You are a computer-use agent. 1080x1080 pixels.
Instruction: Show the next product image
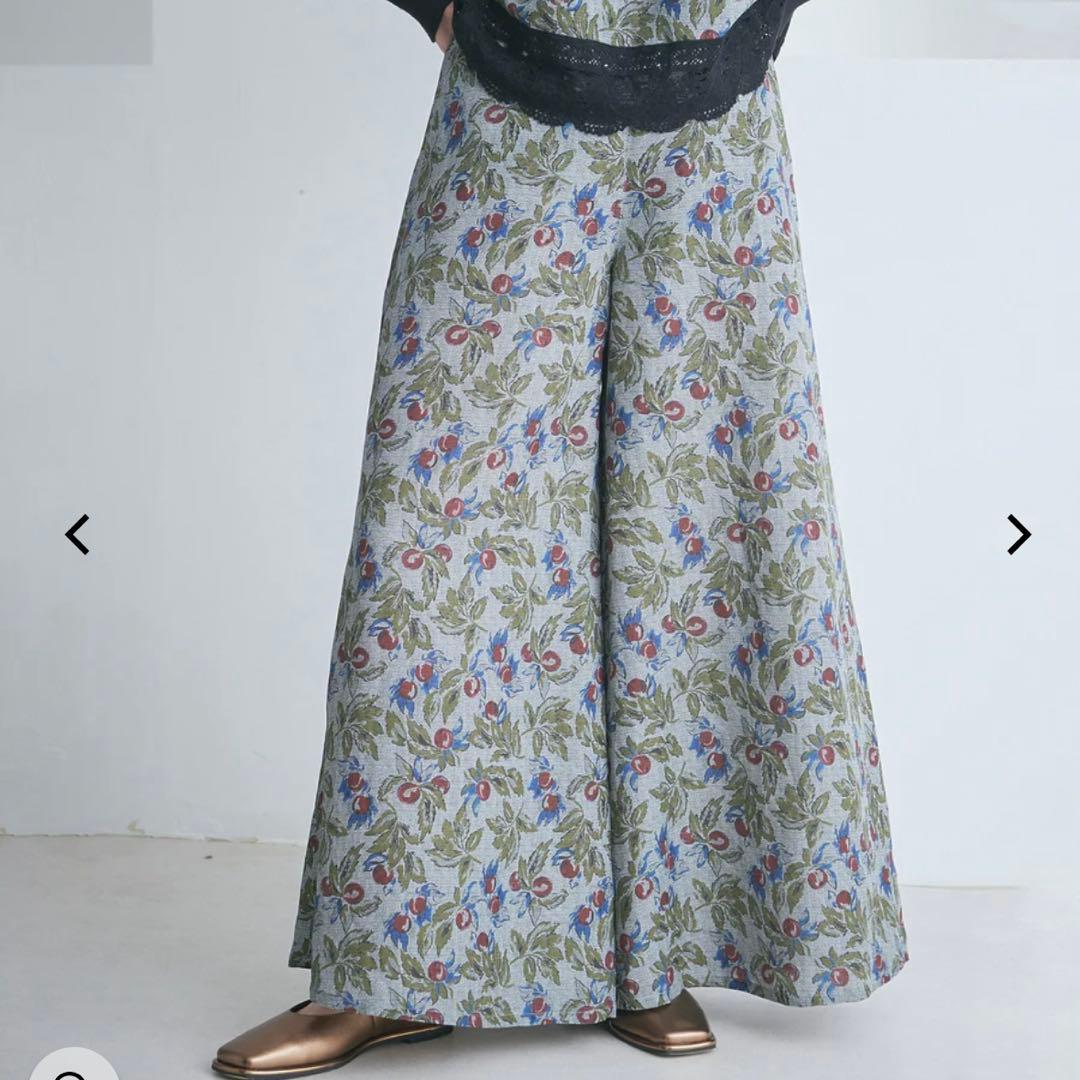1018,534
